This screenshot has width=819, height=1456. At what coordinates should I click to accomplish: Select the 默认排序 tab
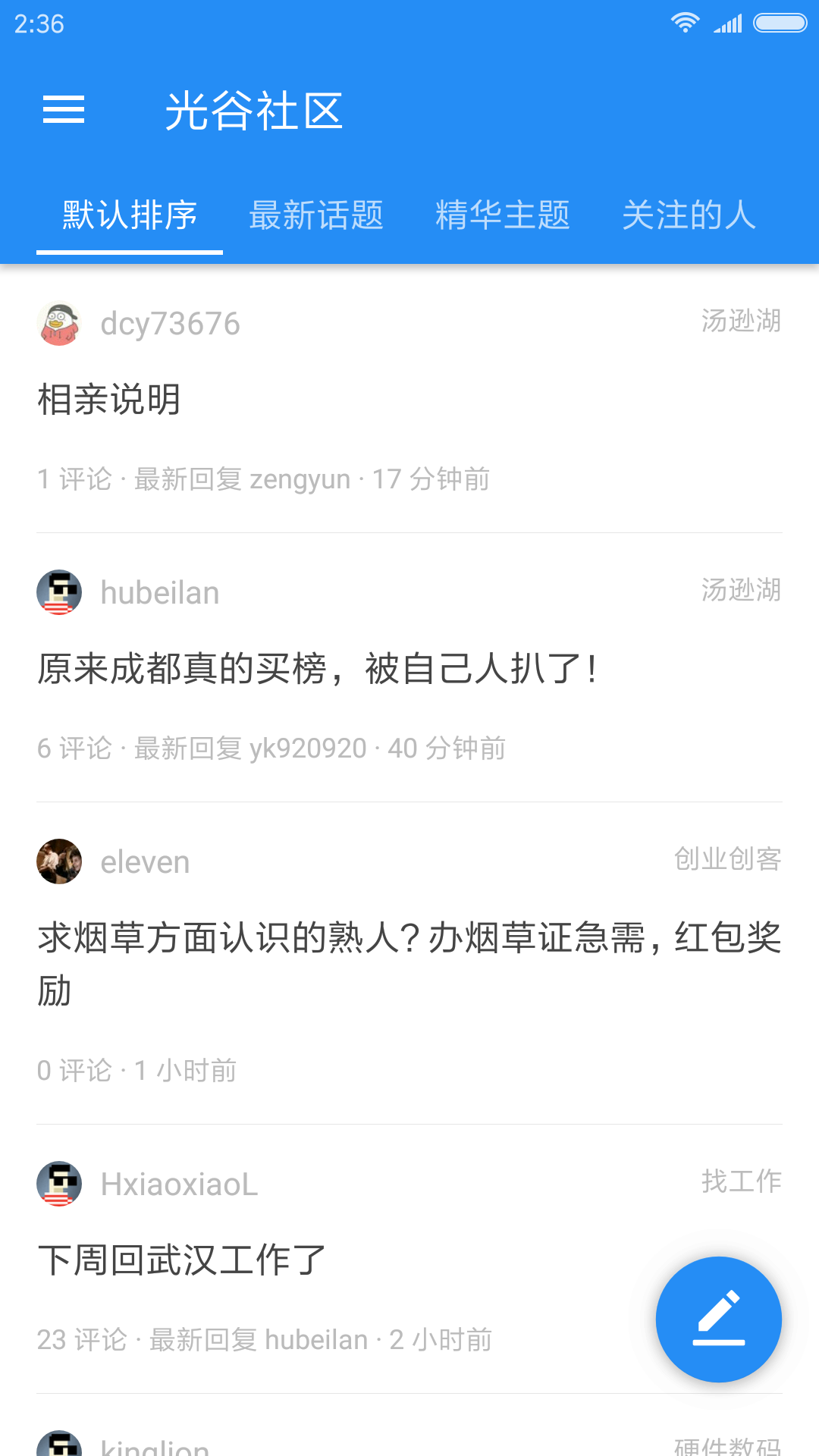(x=130, y=215)
